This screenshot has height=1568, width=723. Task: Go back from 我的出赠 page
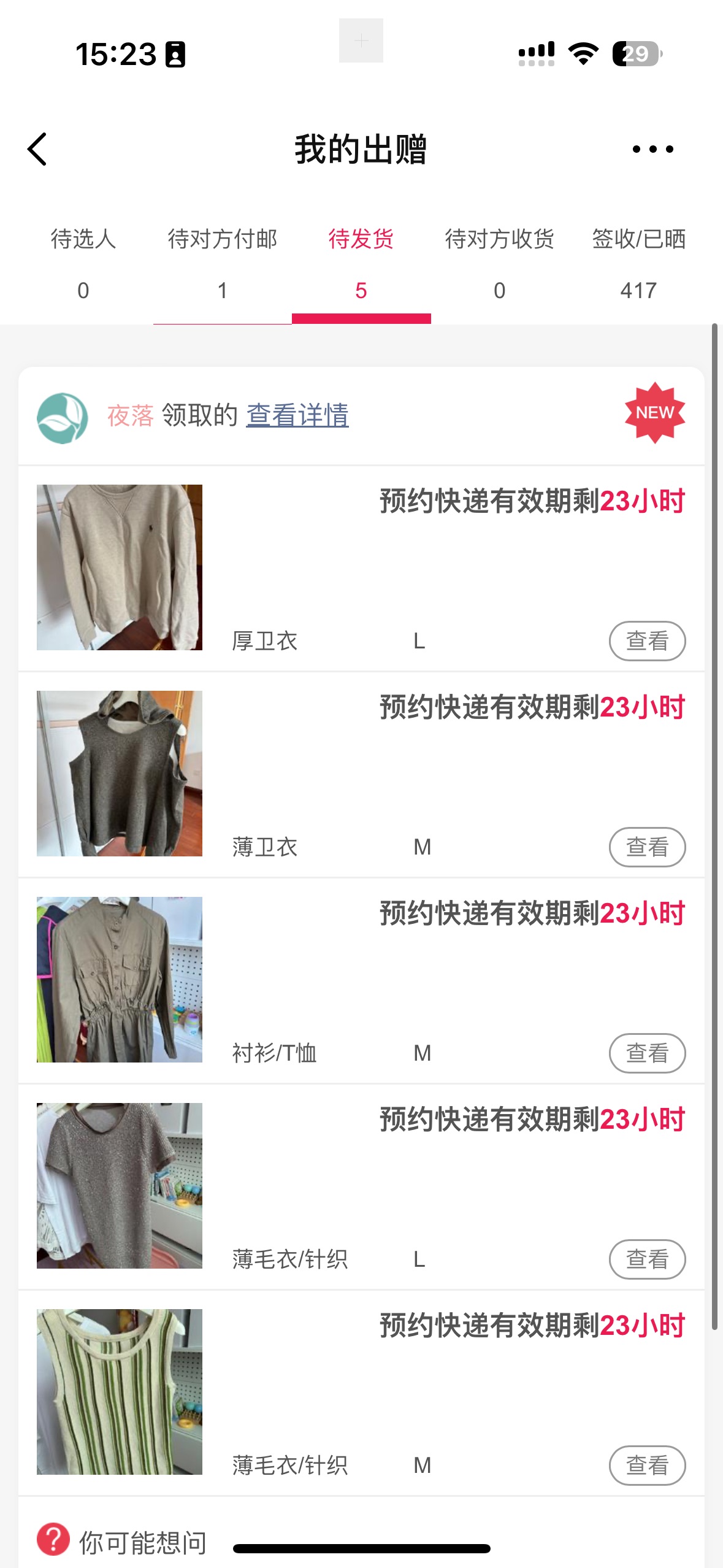[37, 149]
